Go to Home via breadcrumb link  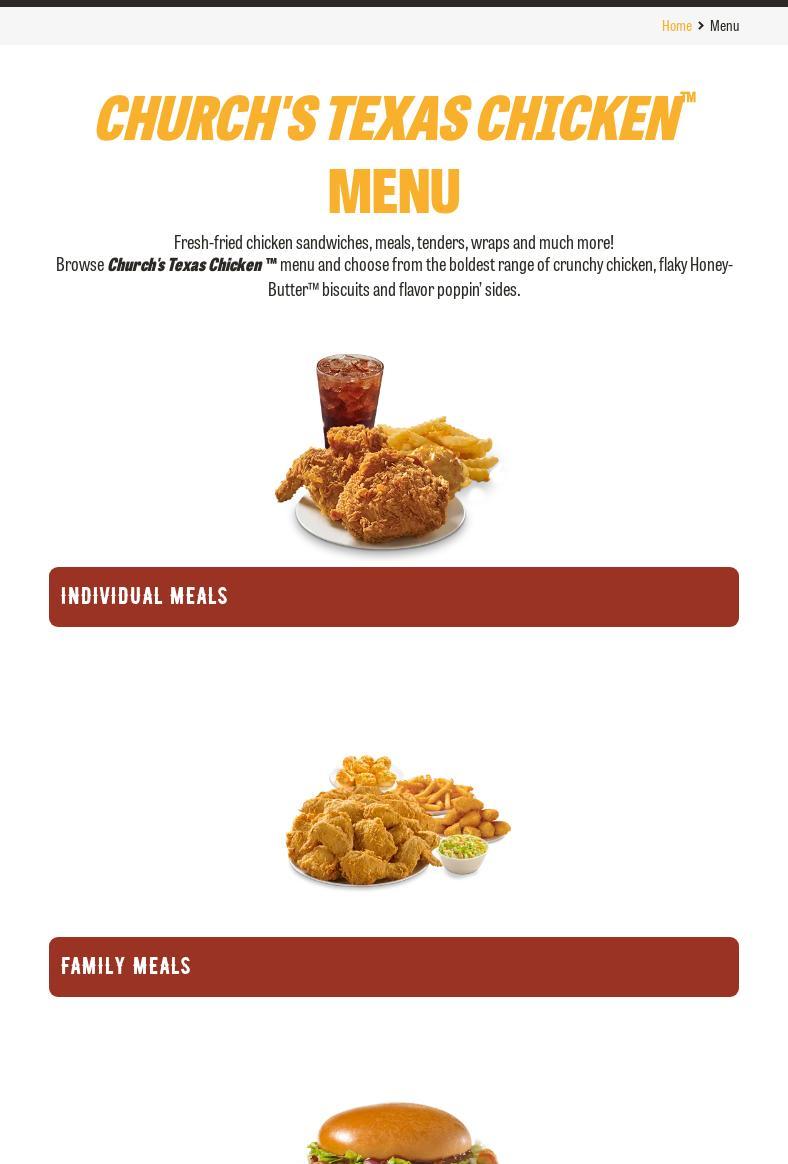point(676,26)
